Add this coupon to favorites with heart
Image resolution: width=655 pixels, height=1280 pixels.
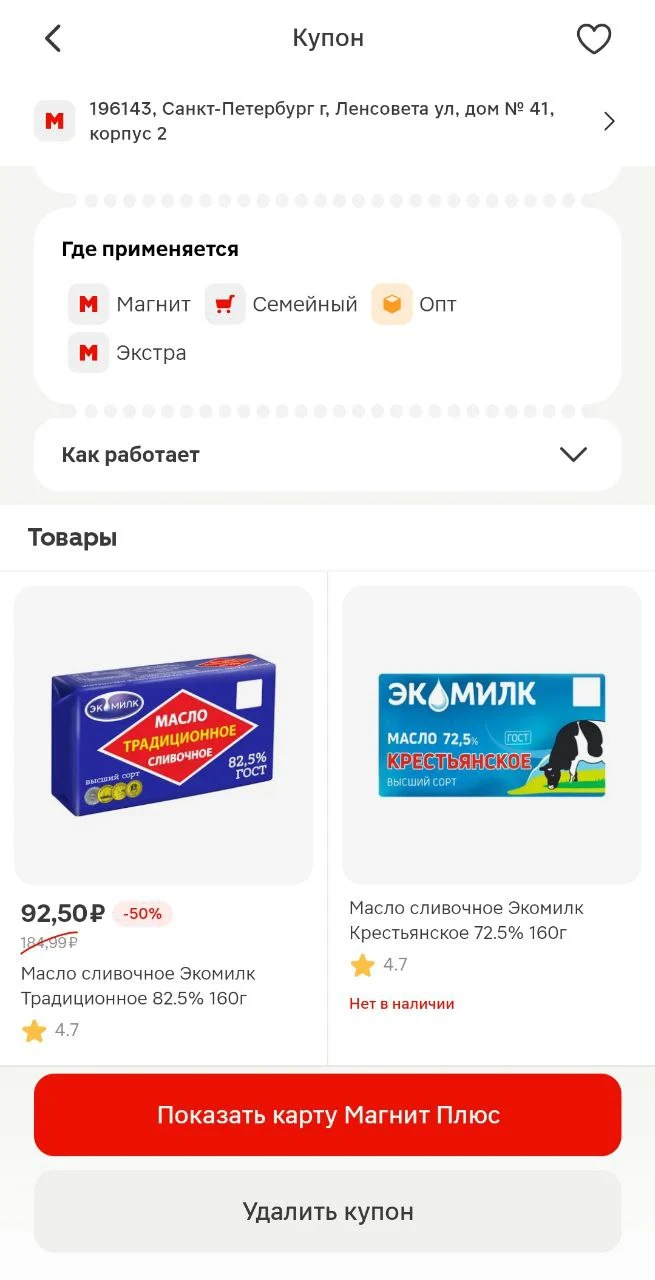tap(594, 39)
